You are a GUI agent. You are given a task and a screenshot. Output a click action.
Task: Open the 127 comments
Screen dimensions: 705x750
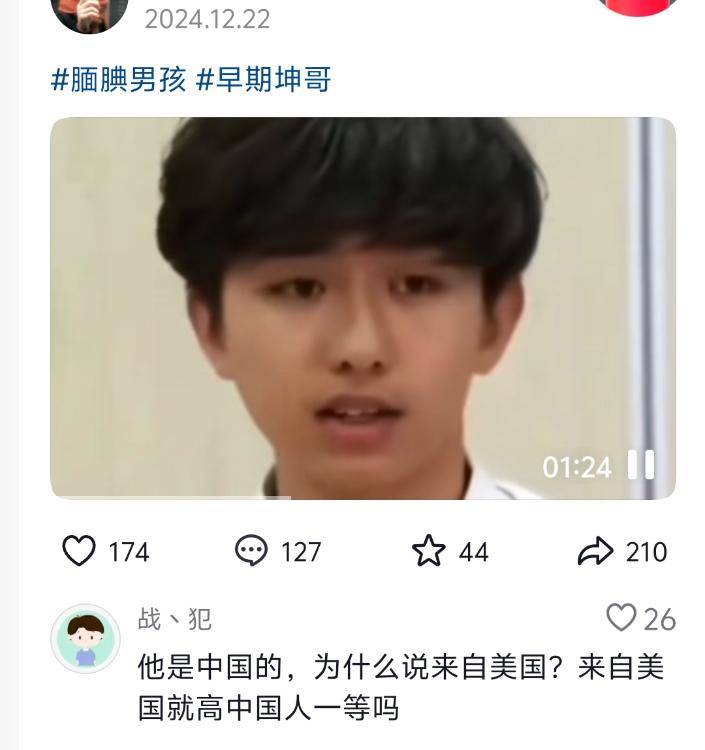(x=252, y=551)
